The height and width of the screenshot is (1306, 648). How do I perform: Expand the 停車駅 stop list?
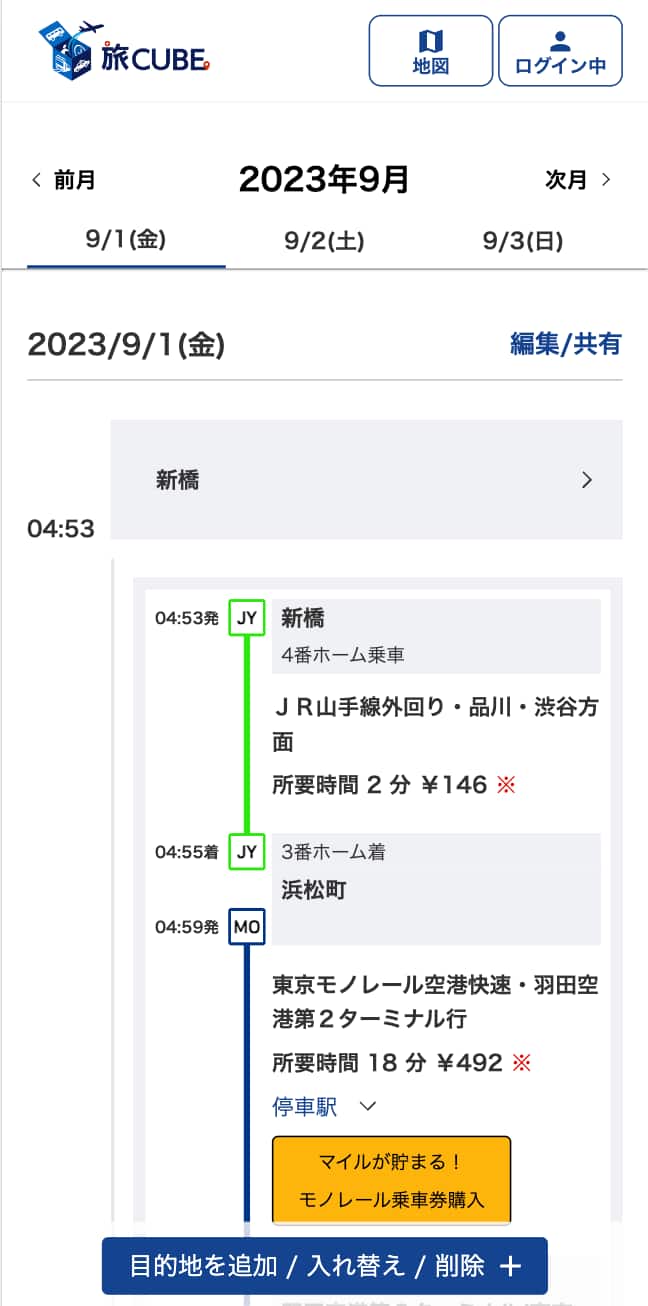[324, 1107]
